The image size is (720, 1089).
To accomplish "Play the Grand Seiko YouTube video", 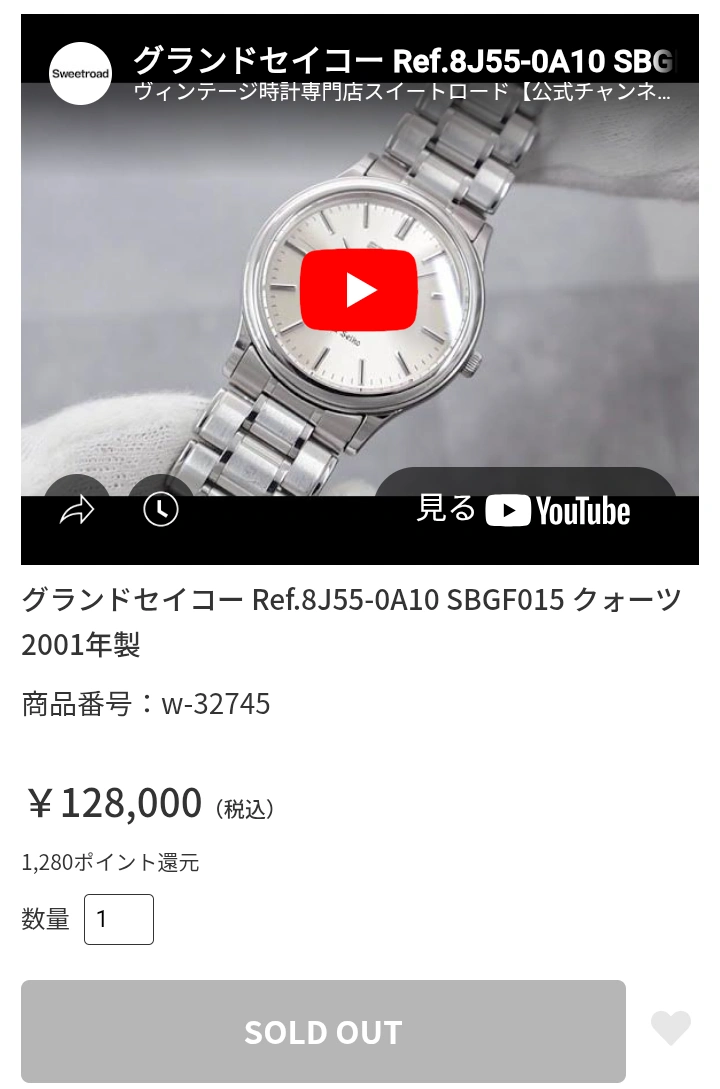I will [360, 290].
